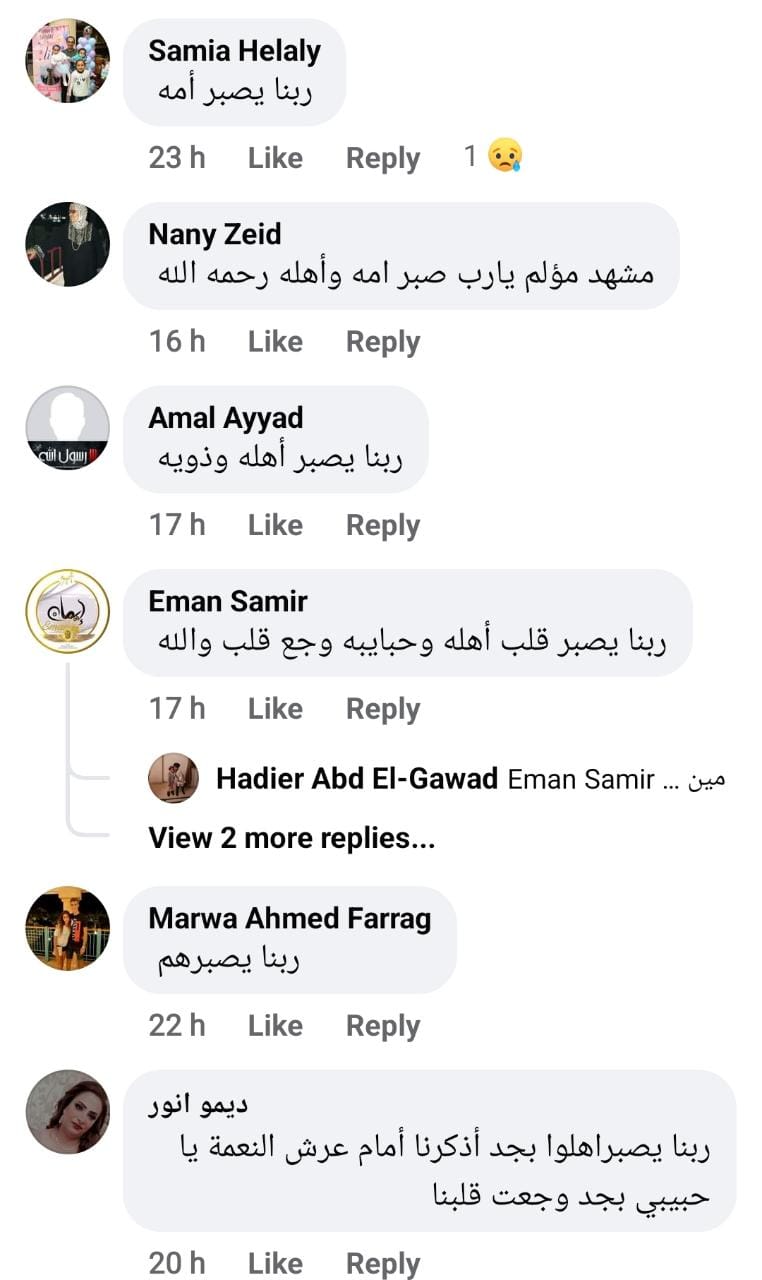The image size is (762, 1280).
Task: Open Nany Zeid's profile name
Action: pos(214,234)
